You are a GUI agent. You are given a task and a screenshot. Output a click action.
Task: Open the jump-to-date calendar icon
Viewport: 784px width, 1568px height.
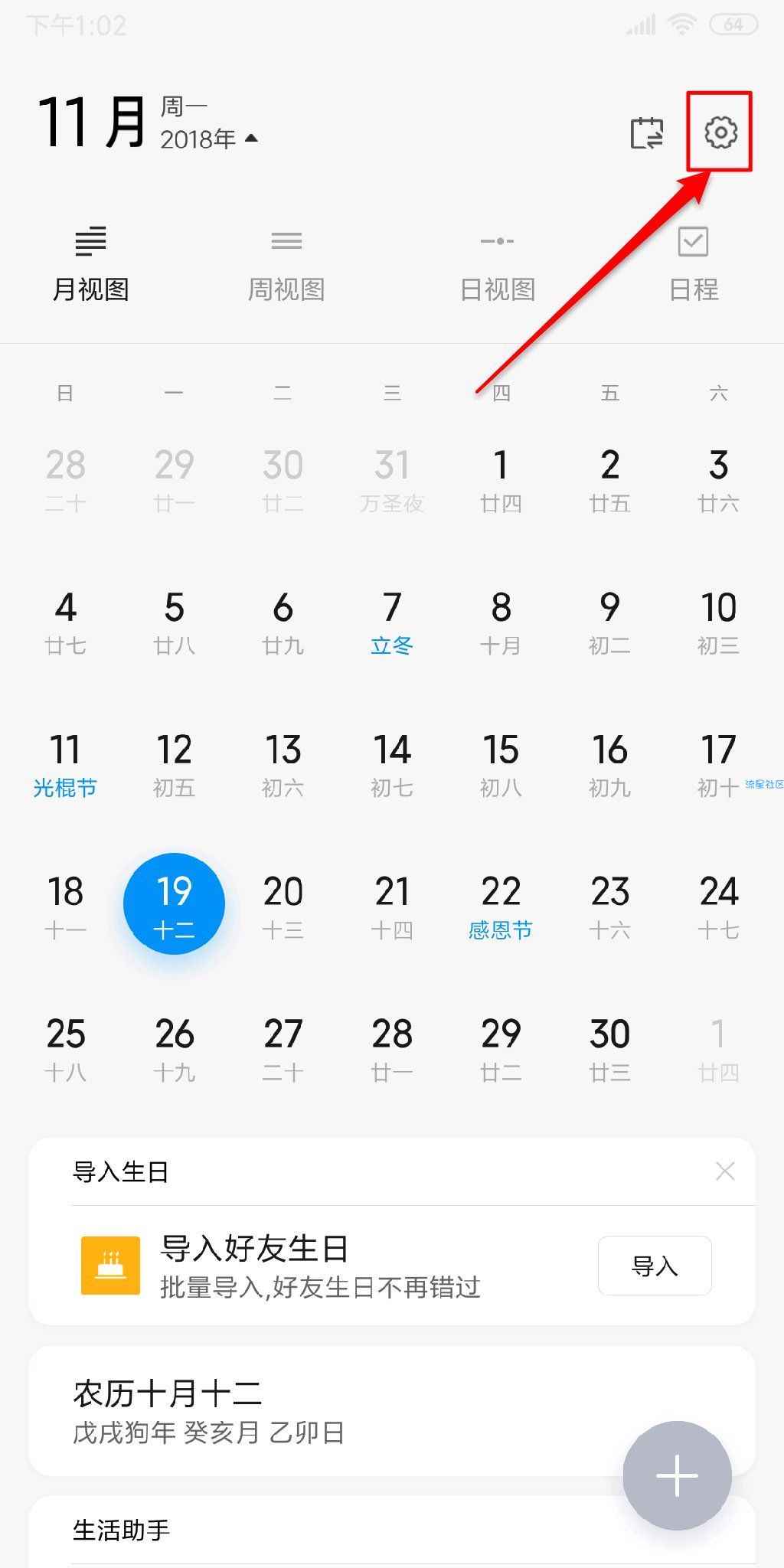tap(647, 133)
